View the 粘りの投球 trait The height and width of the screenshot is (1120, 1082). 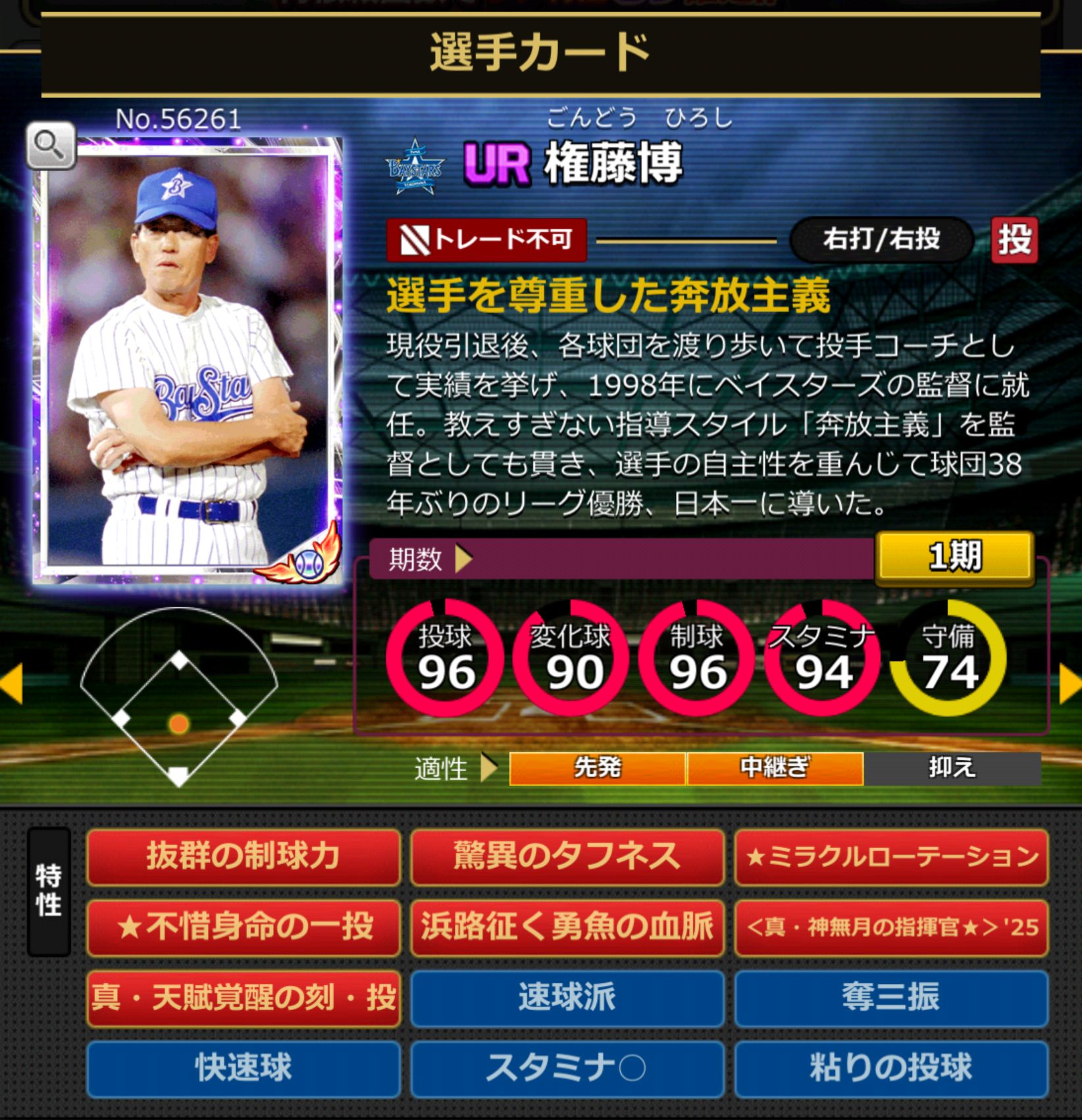[x=892, y=1068]
